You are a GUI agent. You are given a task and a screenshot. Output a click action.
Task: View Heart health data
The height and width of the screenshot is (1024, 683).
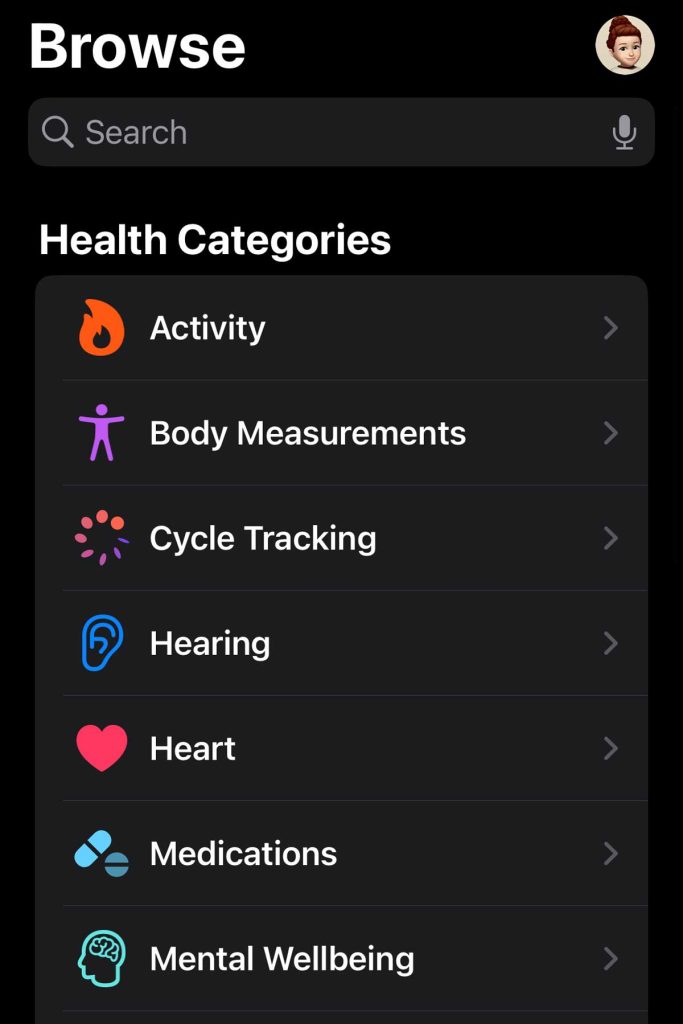coord(340,748)
